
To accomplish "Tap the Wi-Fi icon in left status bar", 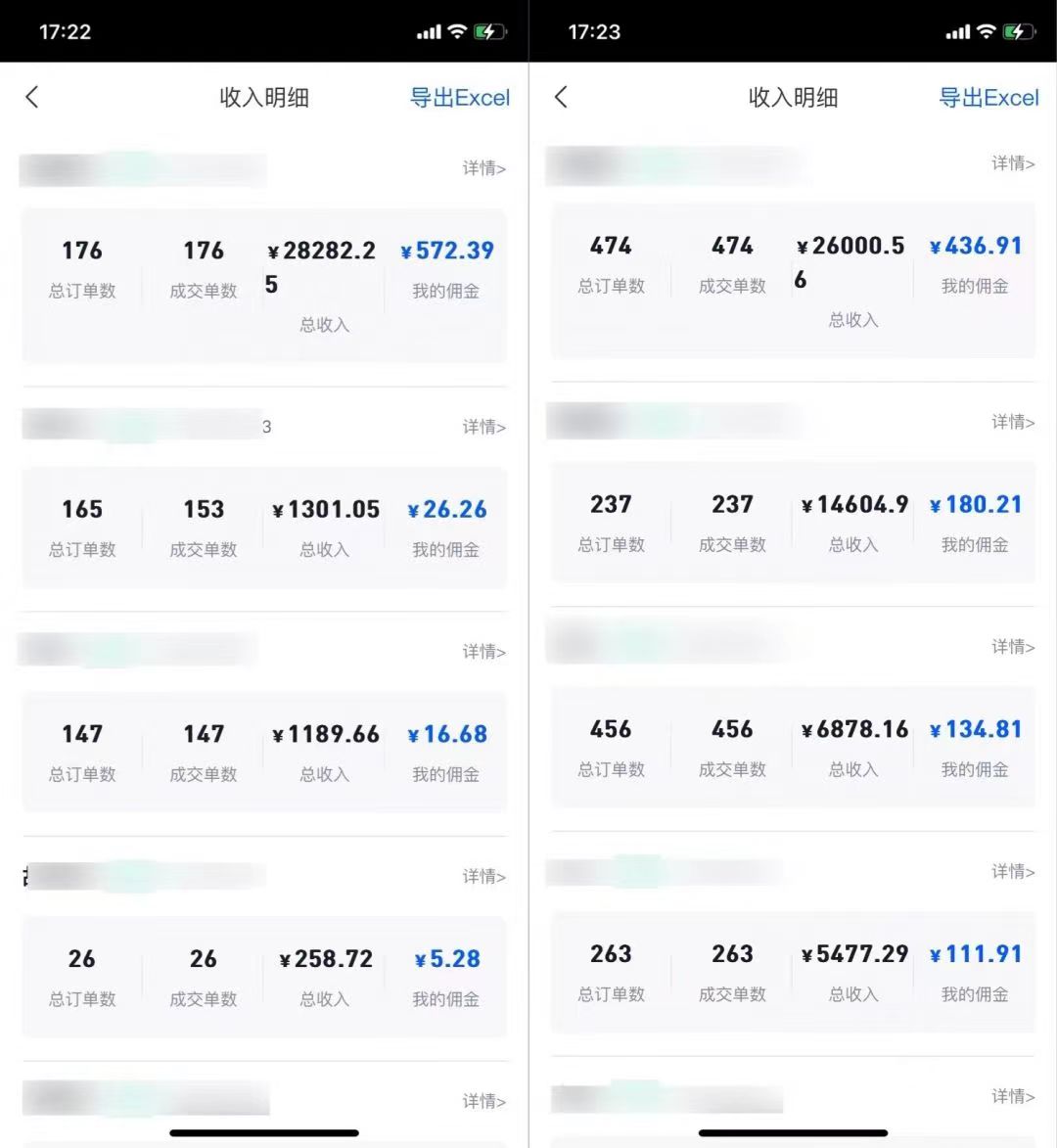I will [457, 30].
